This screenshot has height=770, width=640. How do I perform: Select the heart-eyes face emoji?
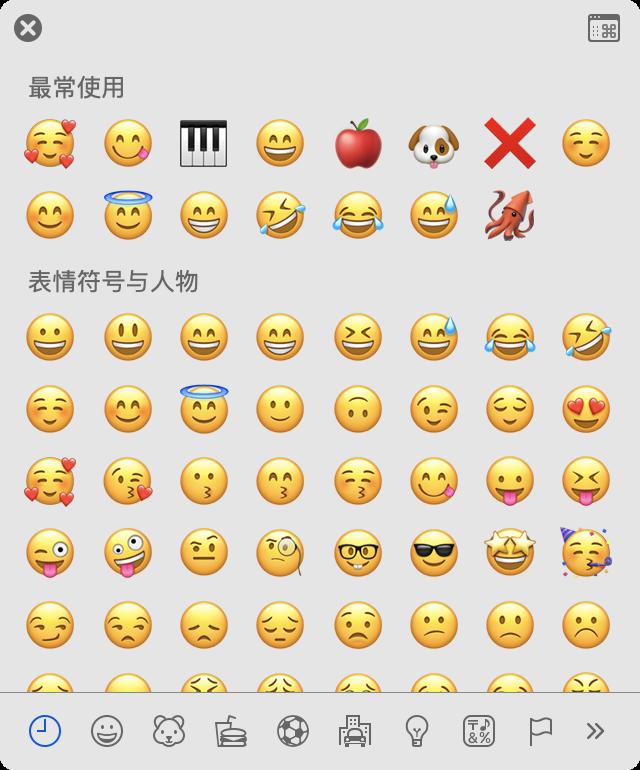(x=586, y=409)
